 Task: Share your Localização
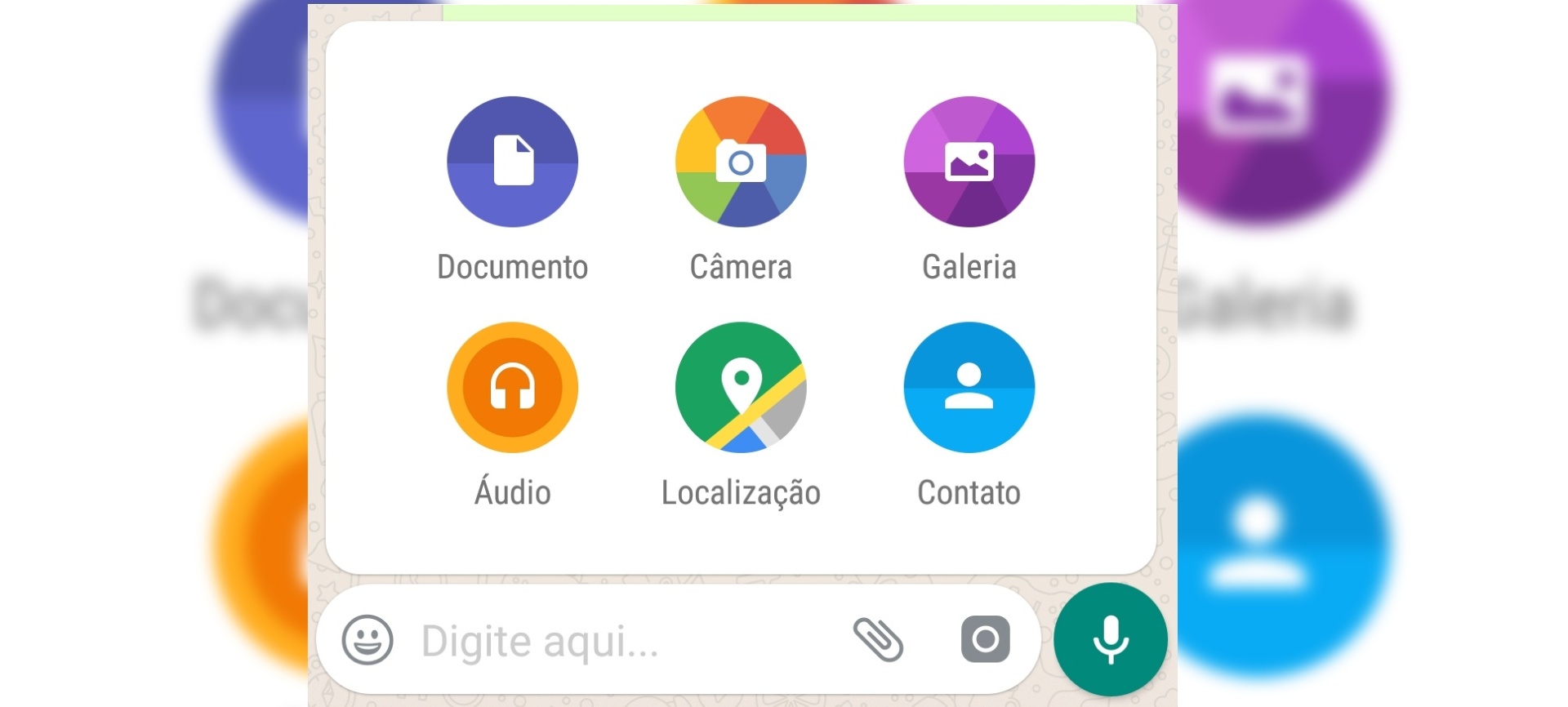[x=741, y=387]
